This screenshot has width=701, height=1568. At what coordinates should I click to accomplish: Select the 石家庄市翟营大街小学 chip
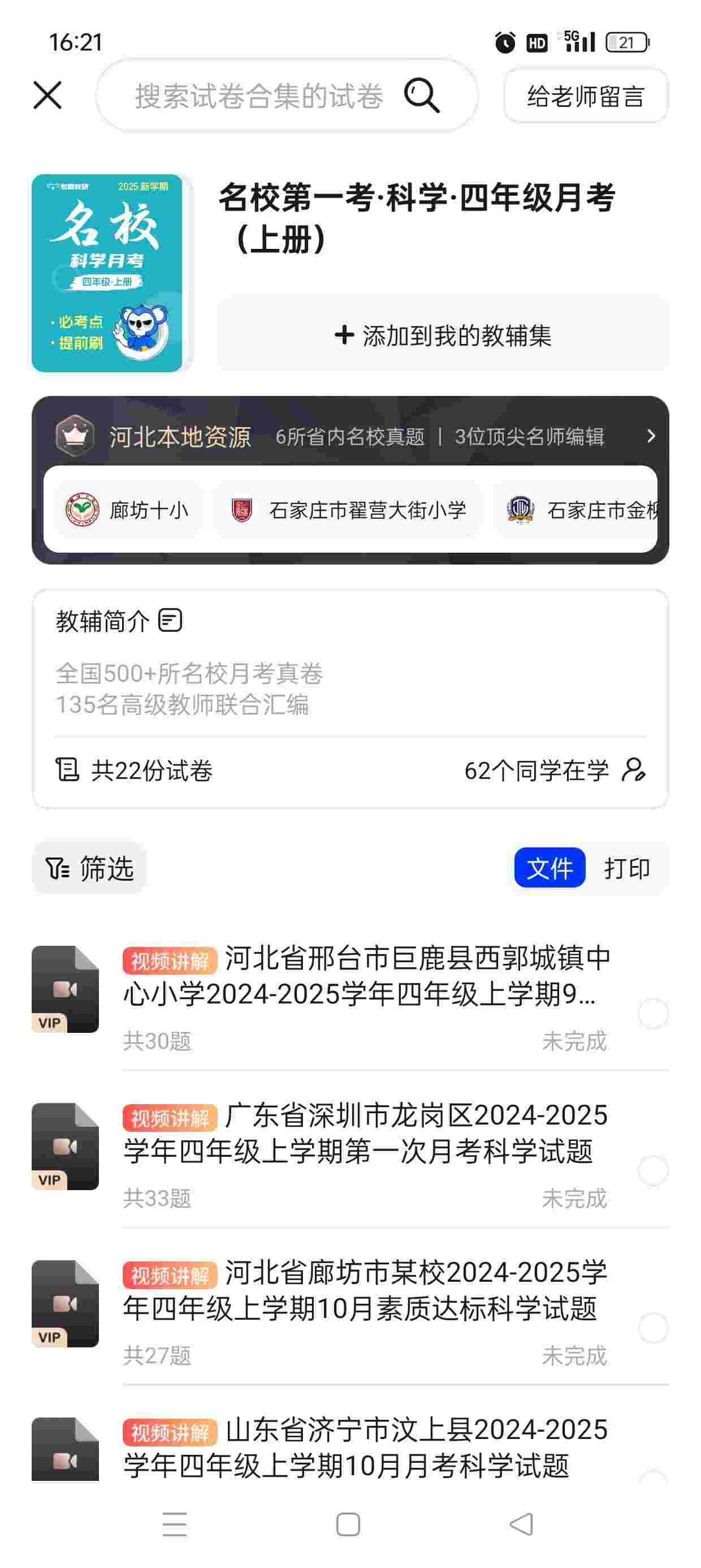tap(348, 510)
